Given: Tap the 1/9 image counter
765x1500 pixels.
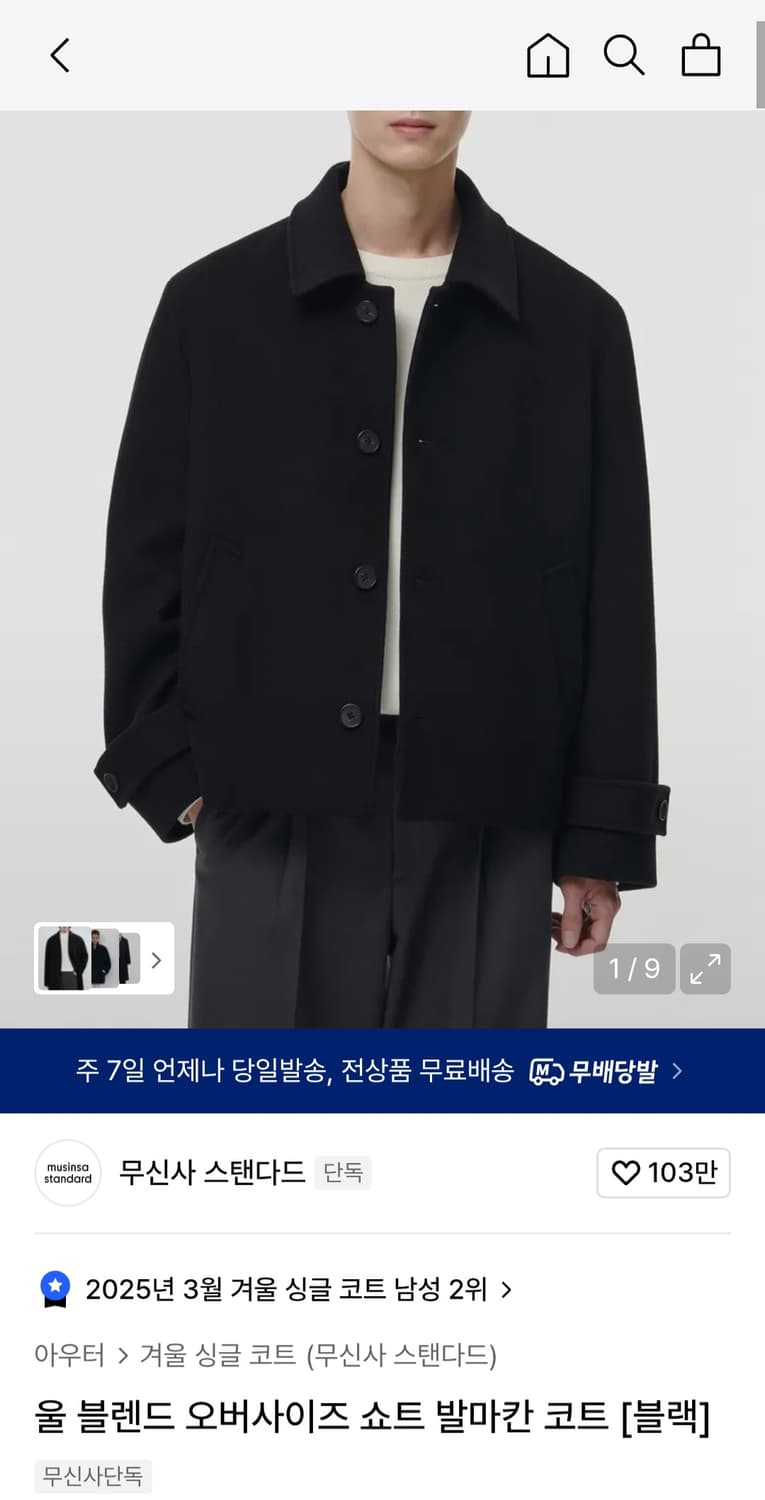Looking at the screenshot, I should pyautogui.click(x=633, y=968).
